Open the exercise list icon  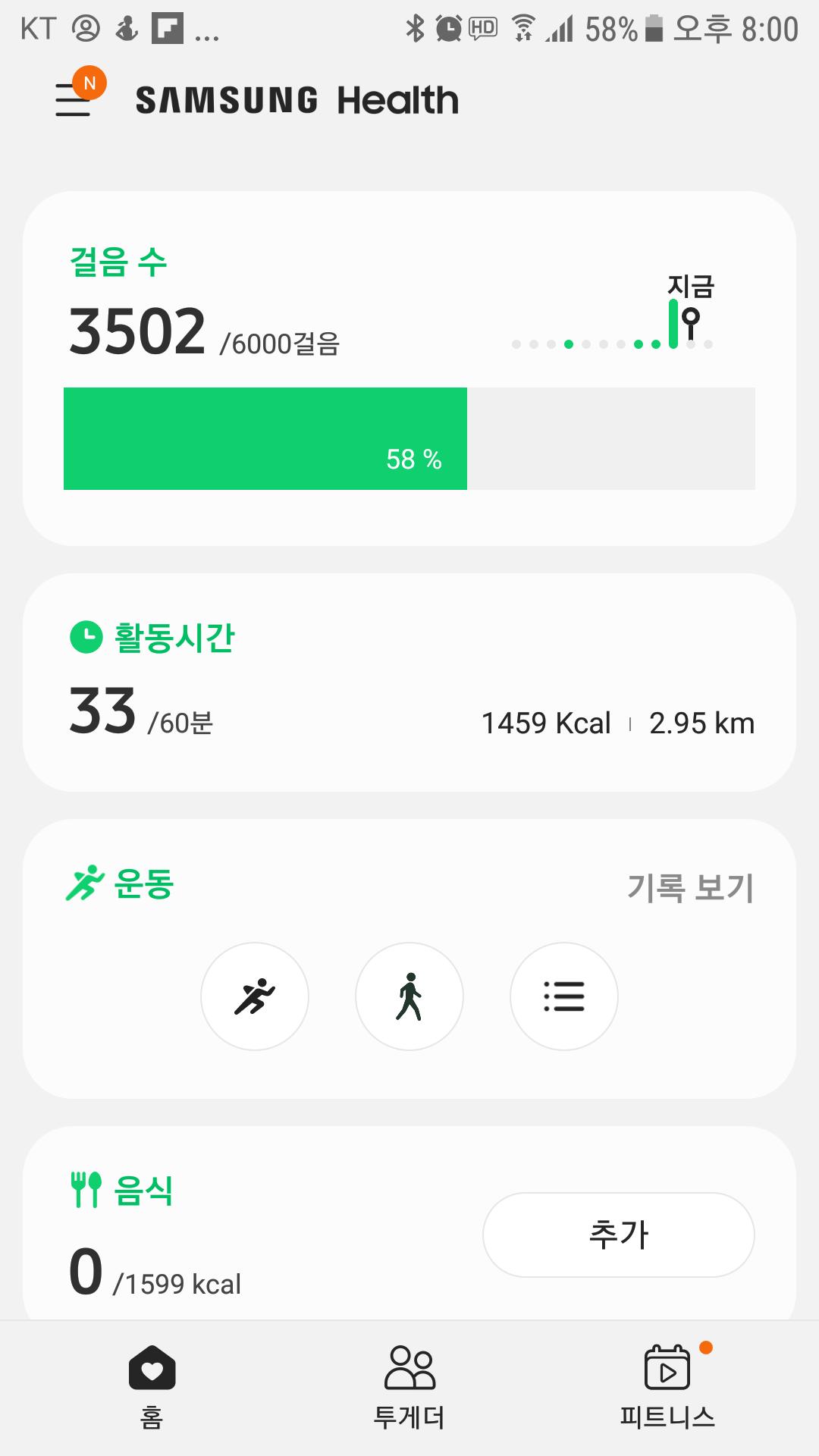click(564, 996)
